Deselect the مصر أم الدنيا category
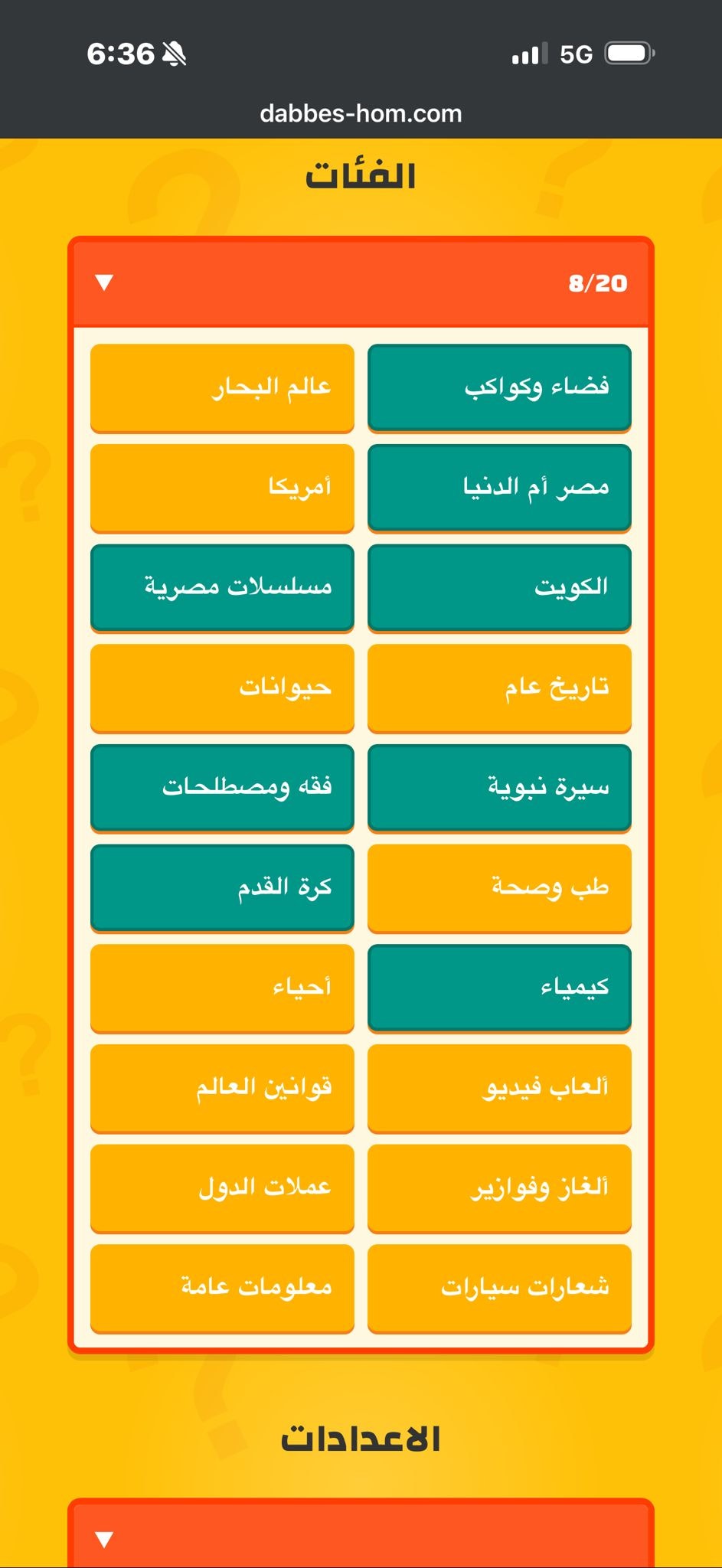The width and height of the screenshot is (722, 1568). [498, 489]
